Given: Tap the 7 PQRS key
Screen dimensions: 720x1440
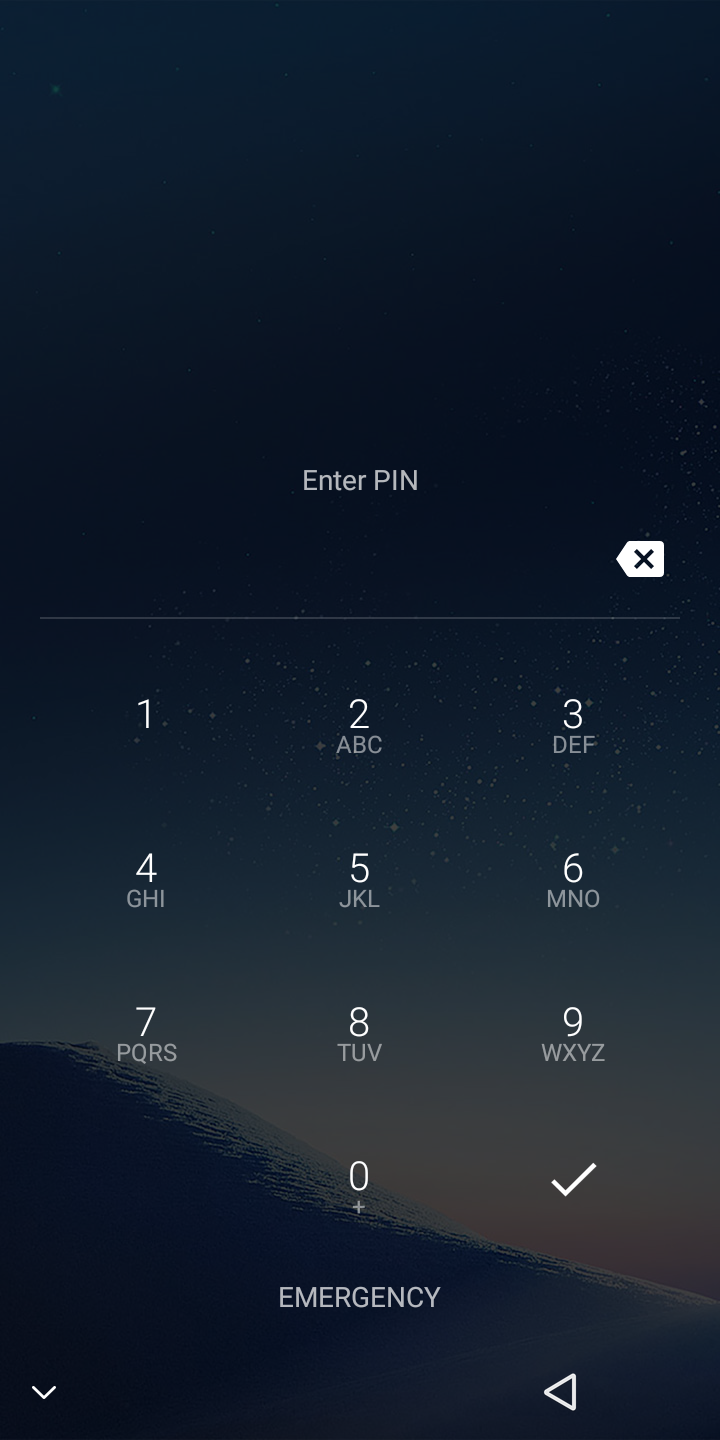Looking at the screenshot, I should (x=146, y=1034).
